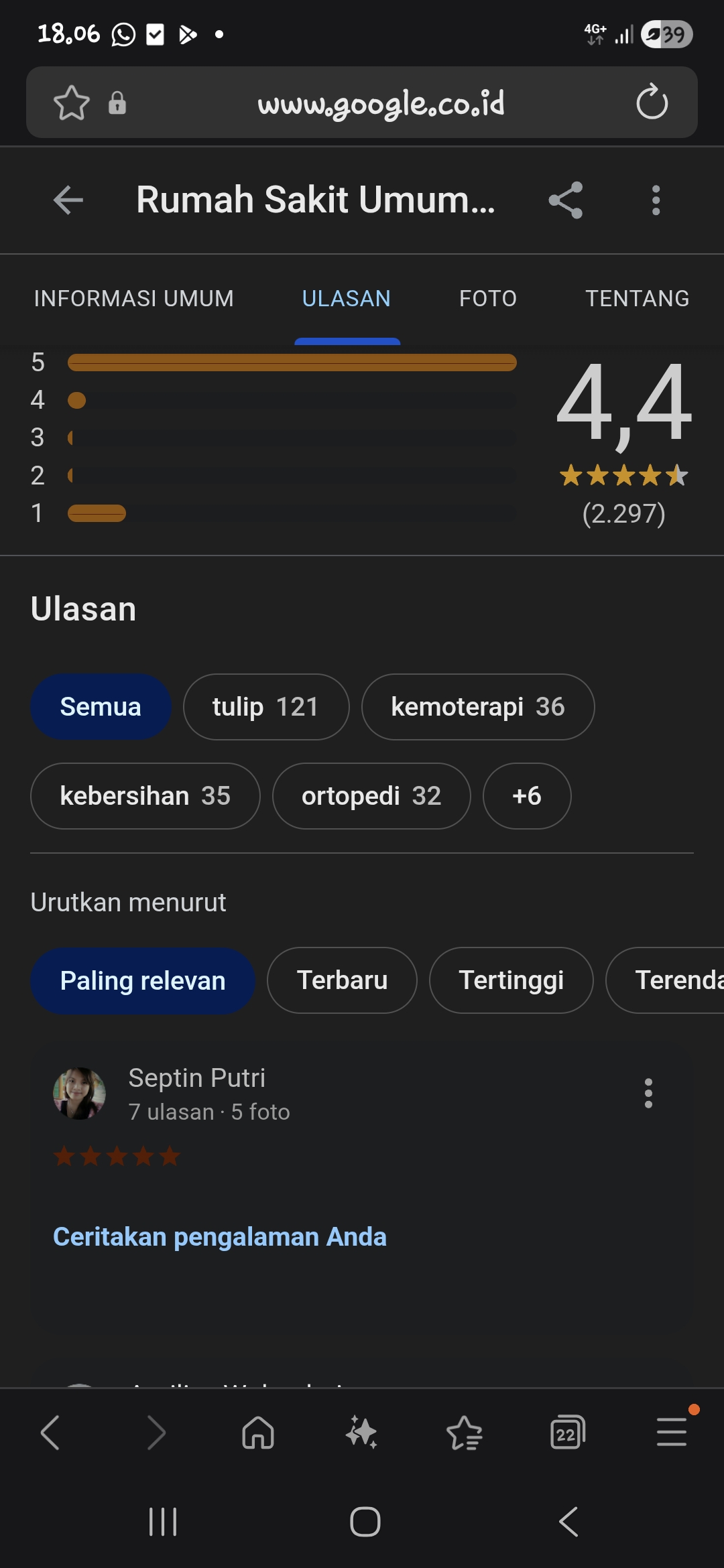
Task: Go to the browser home page
Action: pyautogui.click(x=258, y=1433)
